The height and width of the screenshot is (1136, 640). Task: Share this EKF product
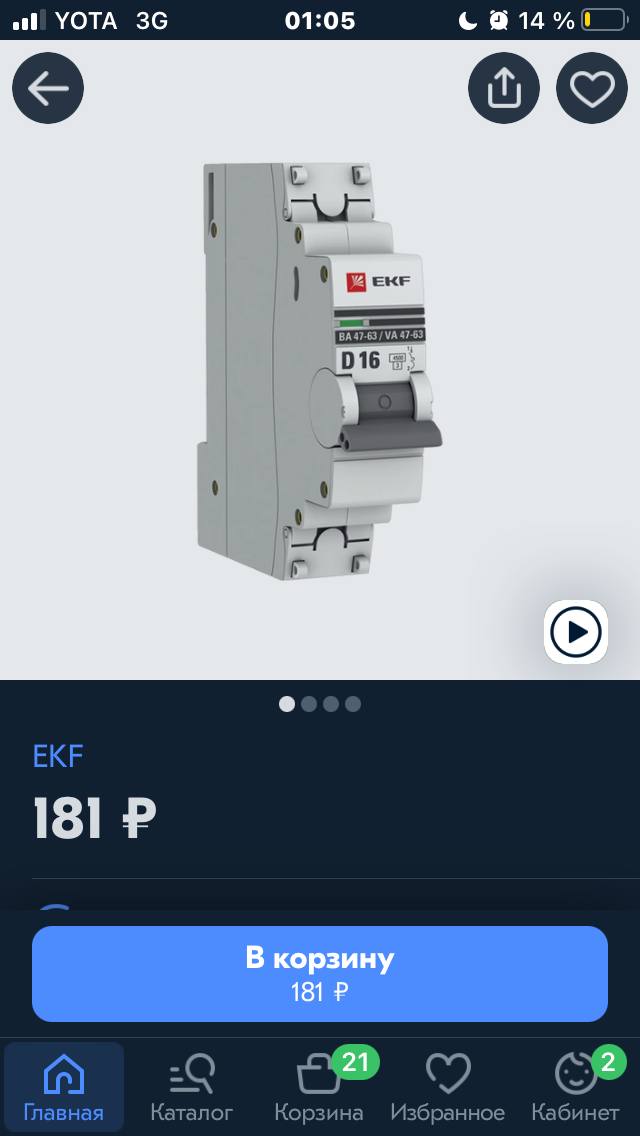tap(504, 89)
